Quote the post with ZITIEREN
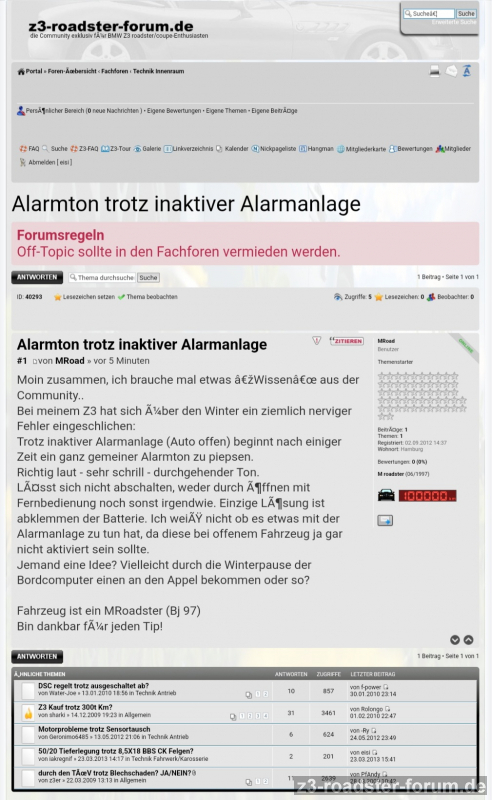492x800 pixels. (x=347, y=341)
